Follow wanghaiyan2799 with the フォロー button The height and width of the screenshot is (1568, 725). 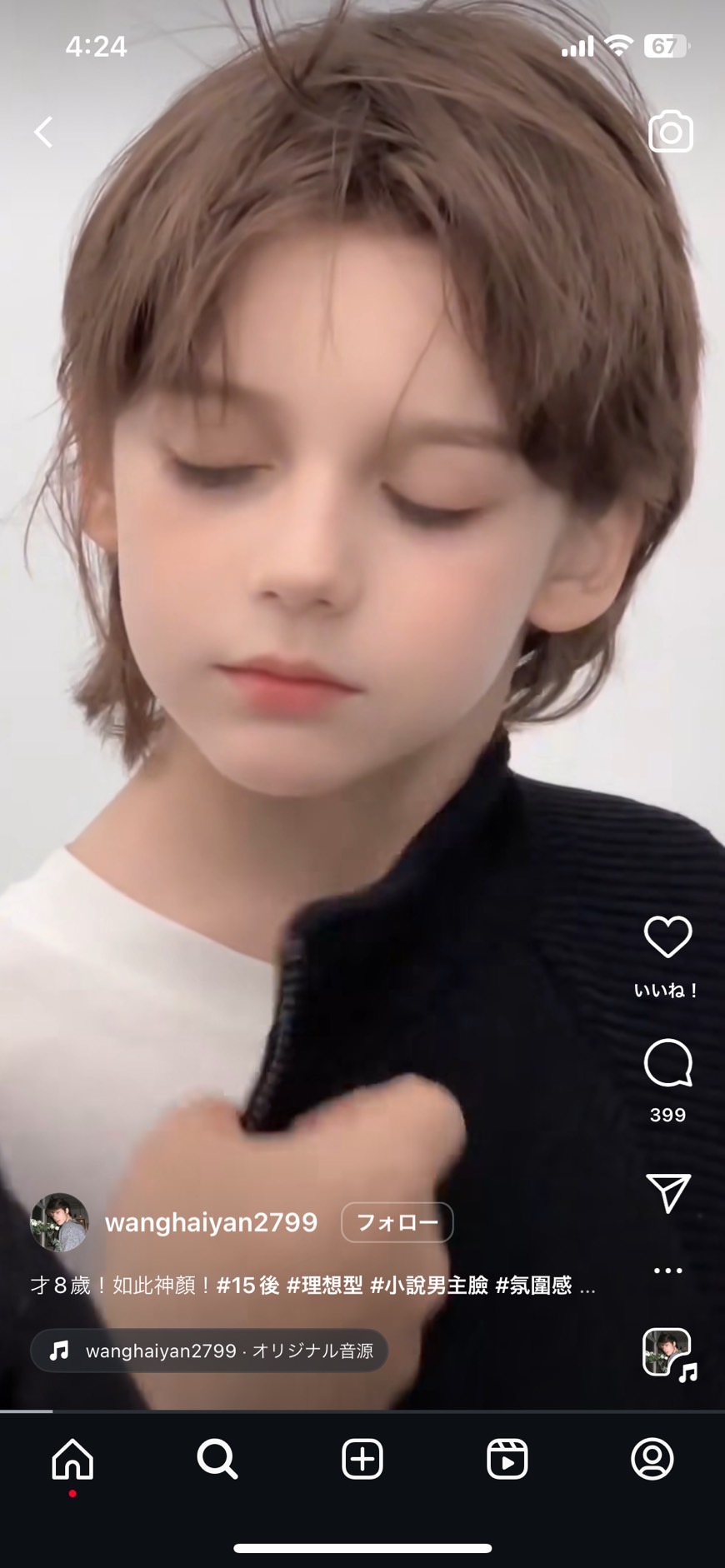coord(397,1222)
